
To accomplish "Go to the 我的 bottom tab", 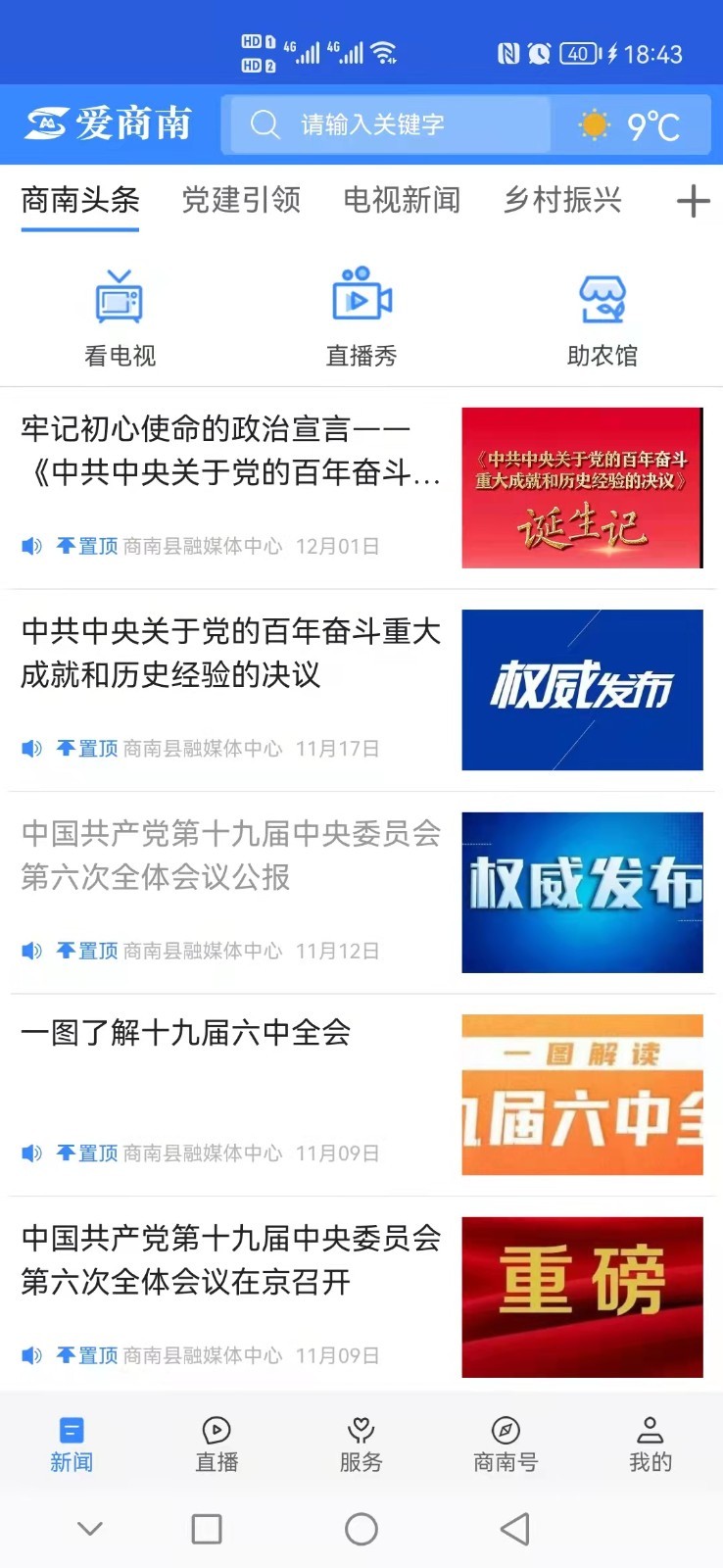I will 650,1444.
